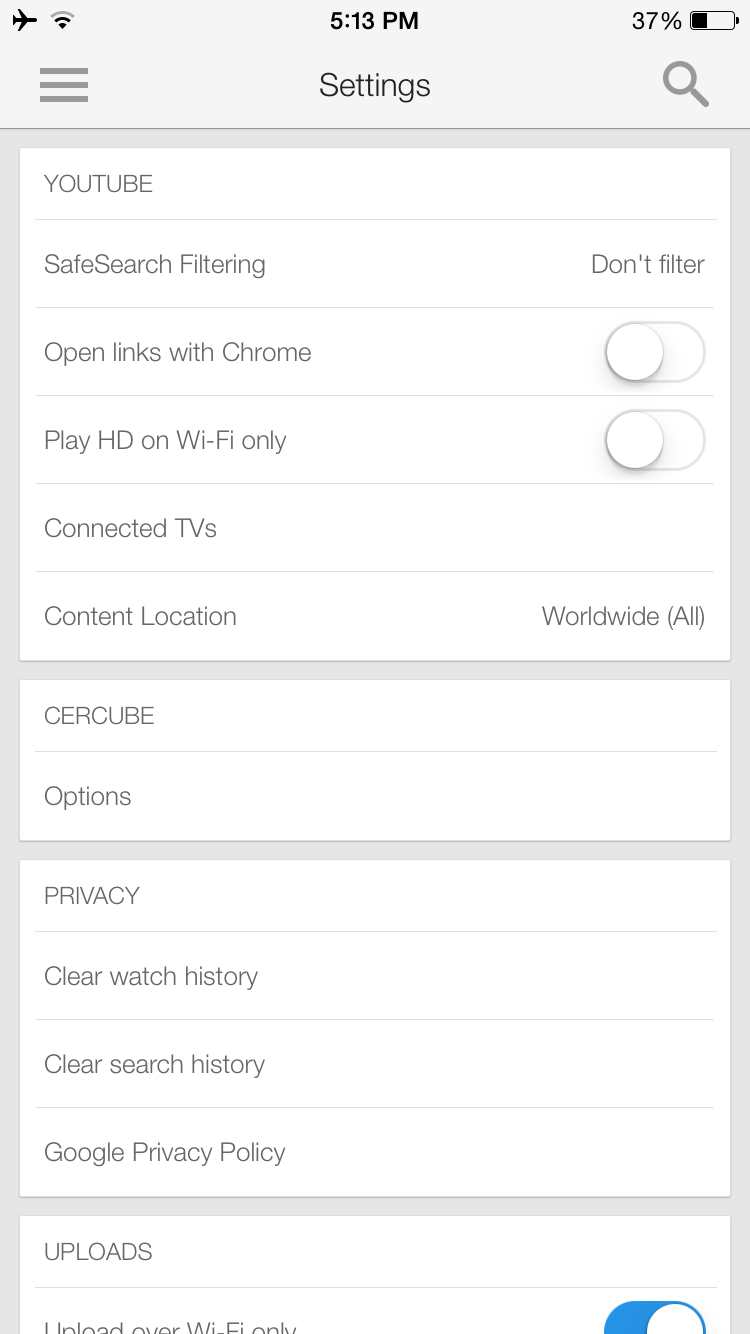The height and width of the screenshot is (1334, 750).
Task: Open Cercube Options
Action: pyautogui.click(x=375, y=796)
